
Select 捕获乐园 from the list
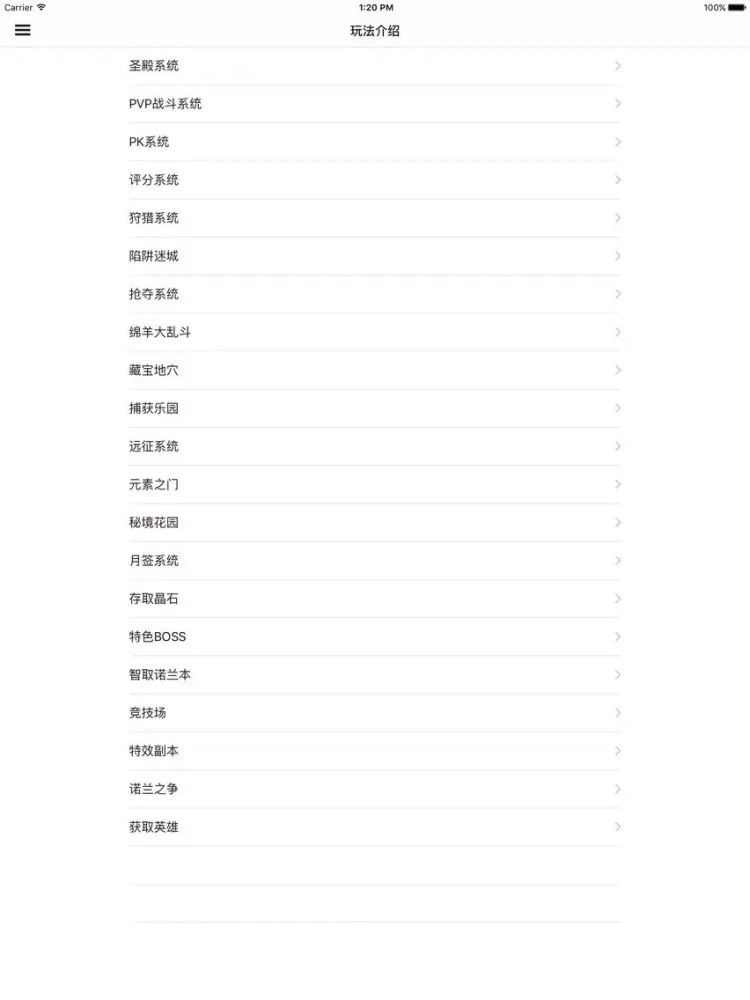pos(374,408)
